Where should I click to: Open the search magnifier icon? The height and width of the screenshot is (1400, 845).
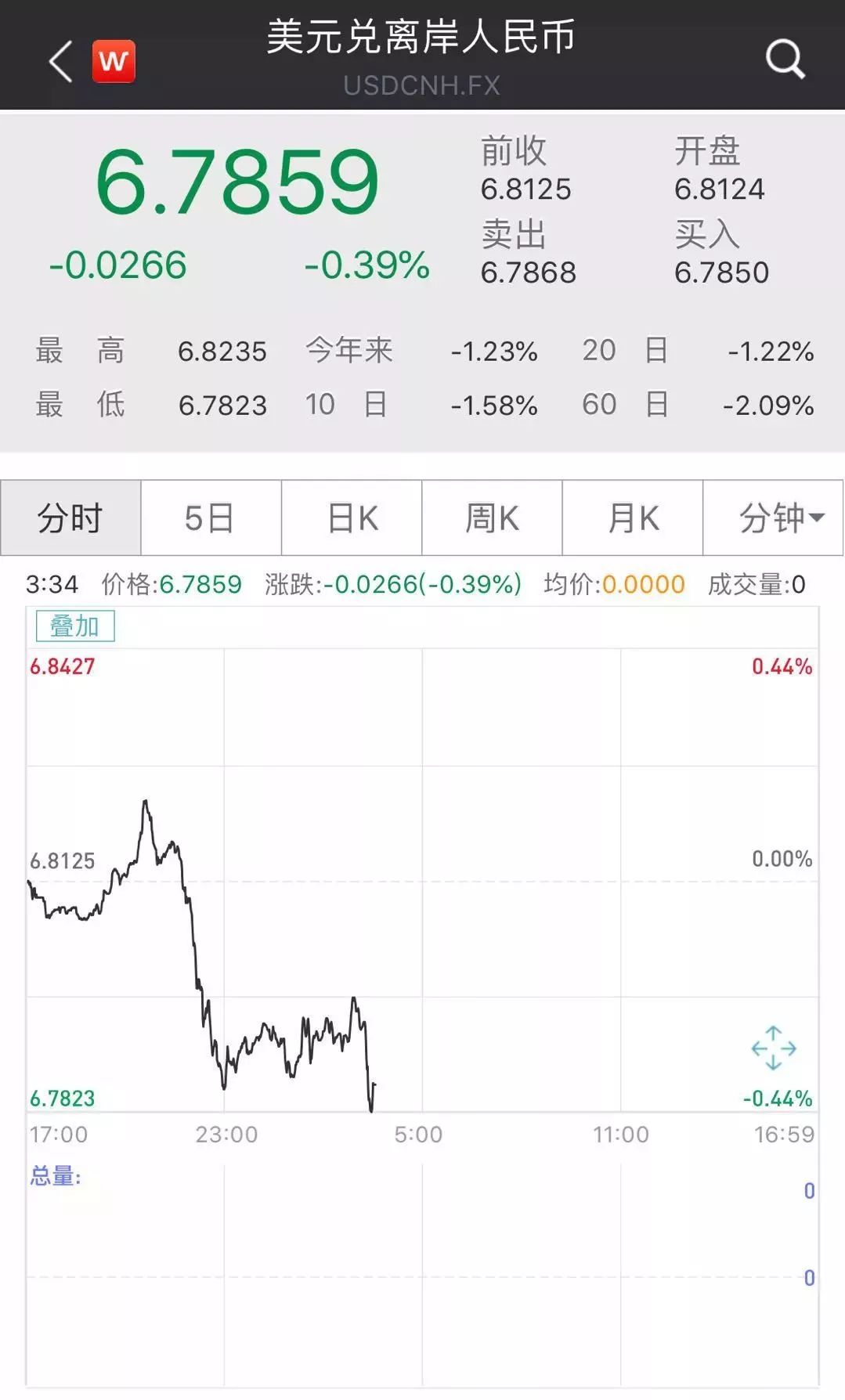[x=785, y=59]
